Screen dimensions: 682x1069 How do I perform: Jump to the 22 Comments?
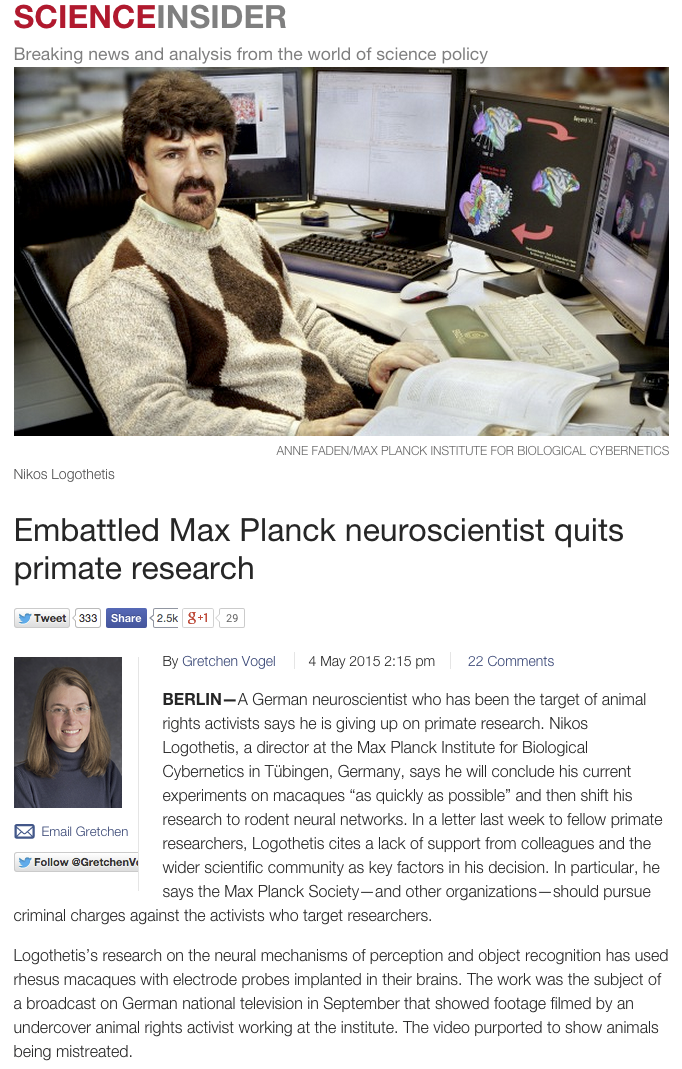[510, 661]
